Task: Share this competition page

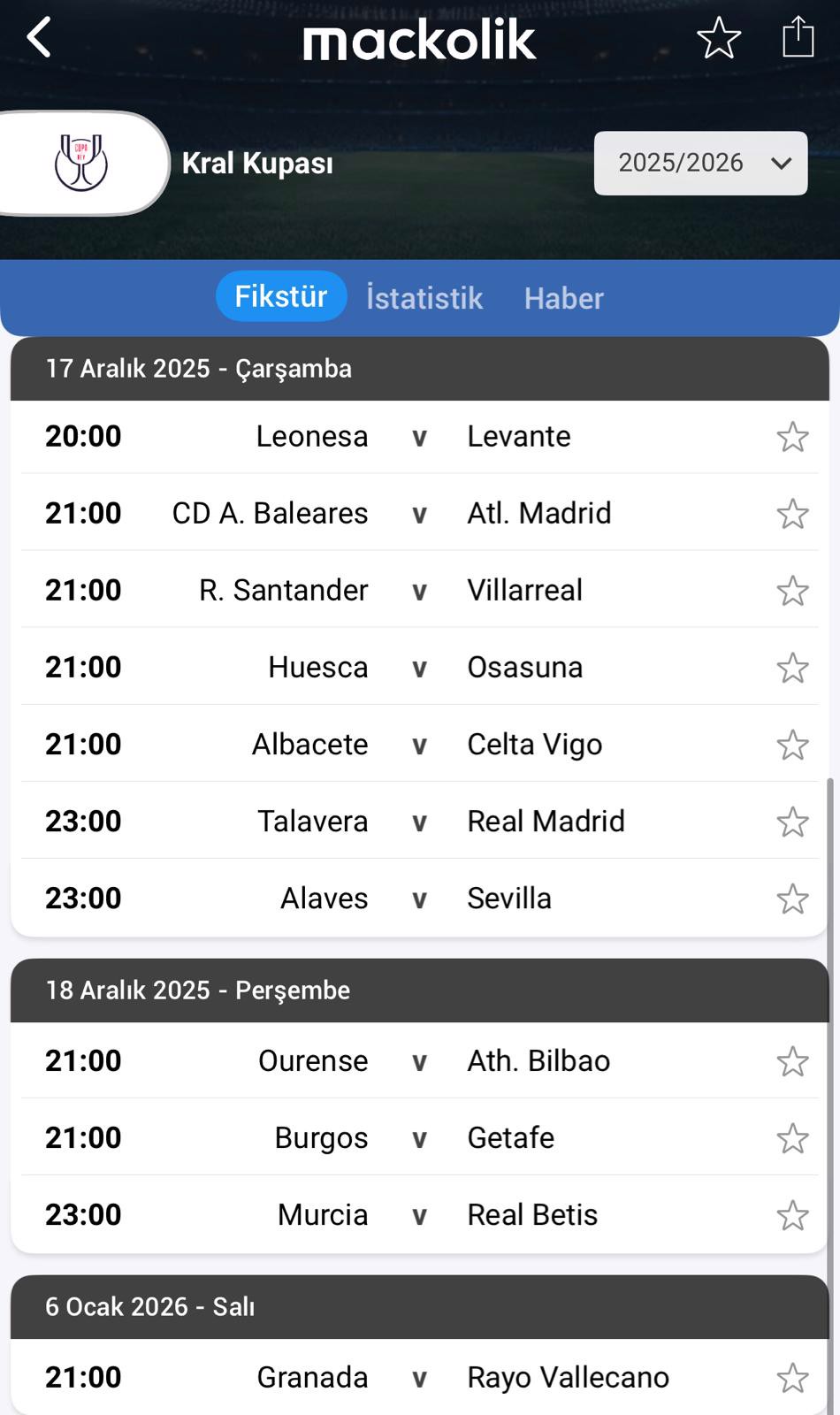Action: coord(798,37)
